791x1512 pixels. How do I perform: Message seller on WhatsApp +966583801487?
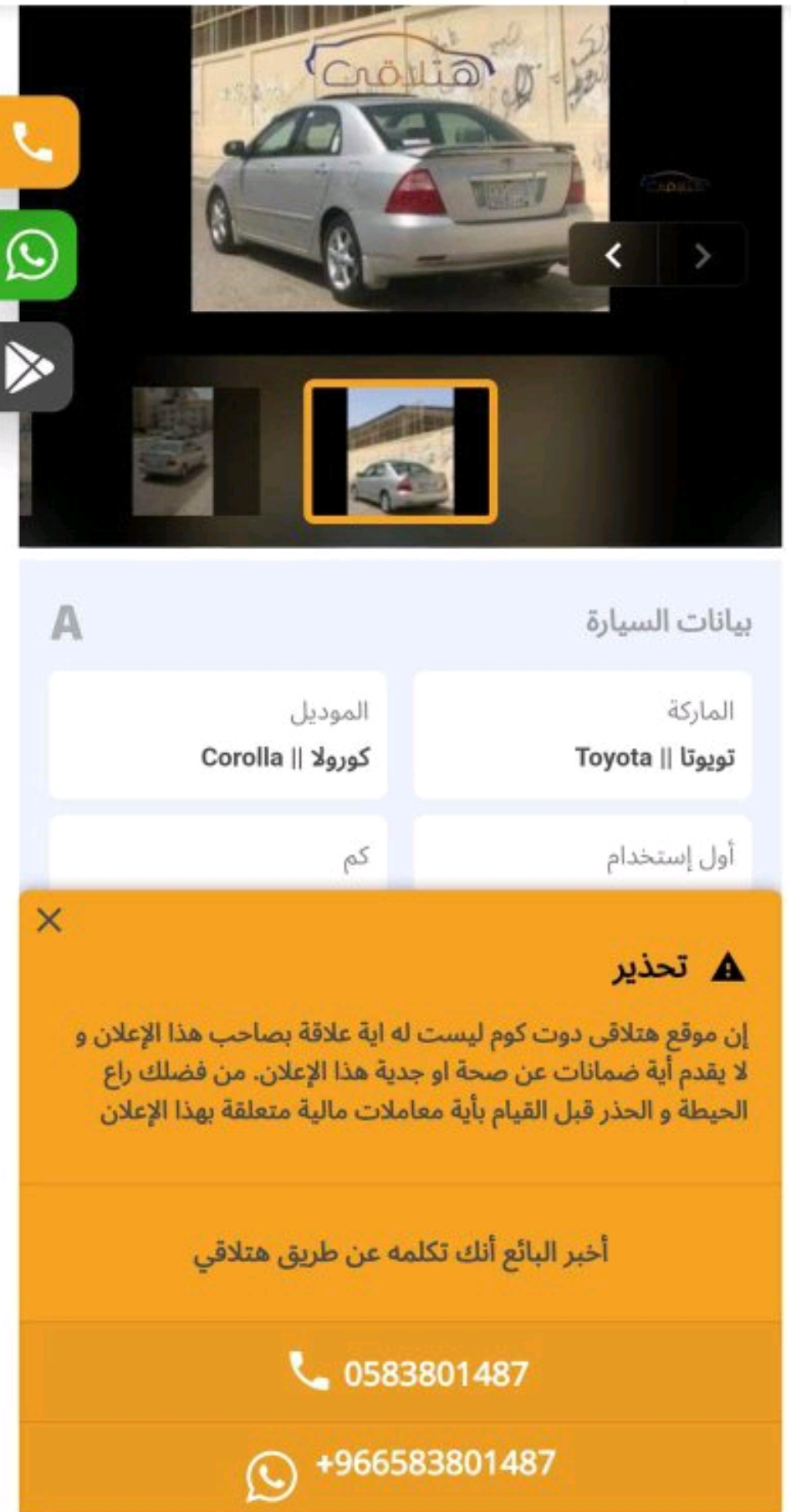point(401,1467)
